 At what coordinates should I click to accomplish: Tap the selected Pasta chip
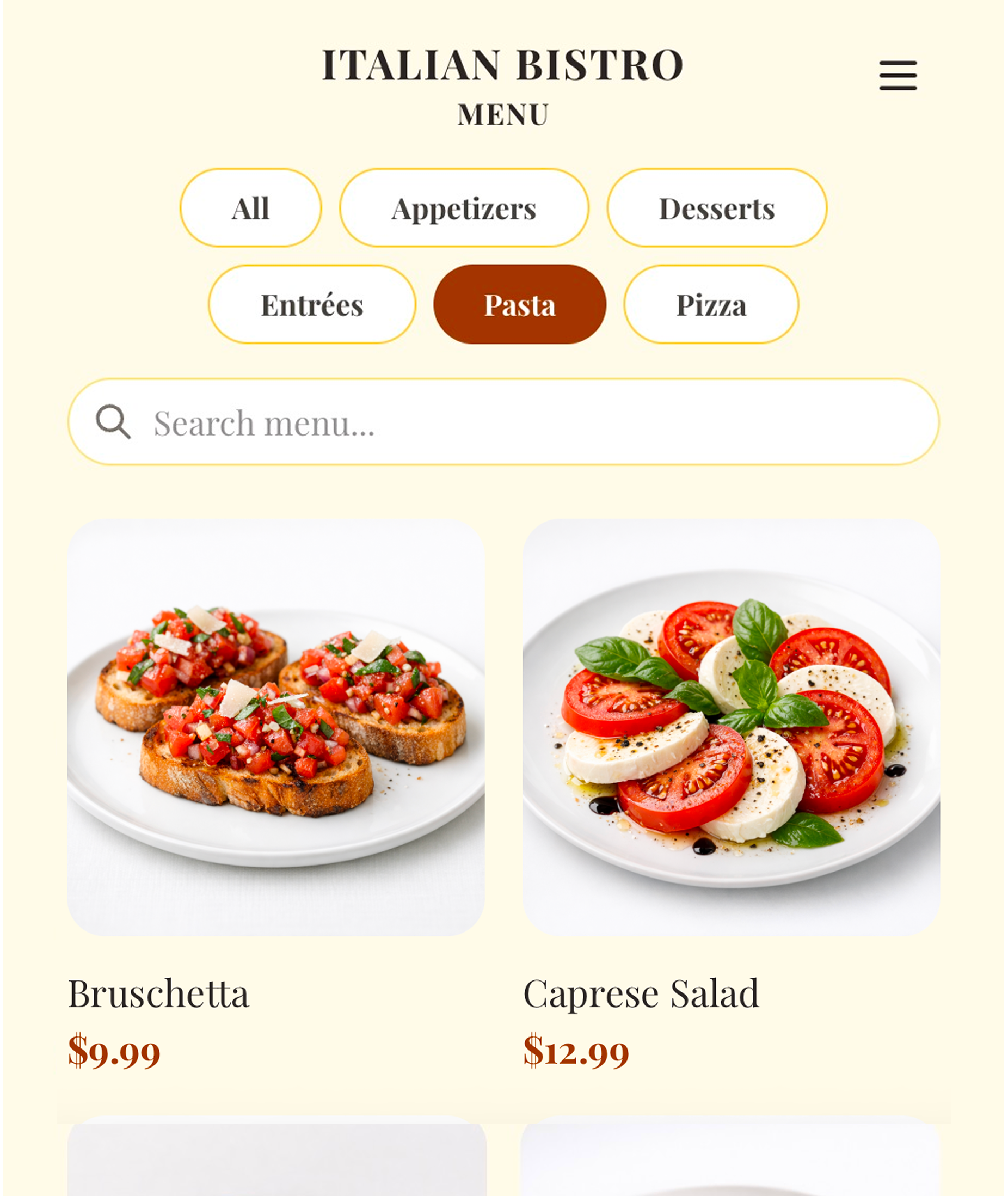pos(519,304)
